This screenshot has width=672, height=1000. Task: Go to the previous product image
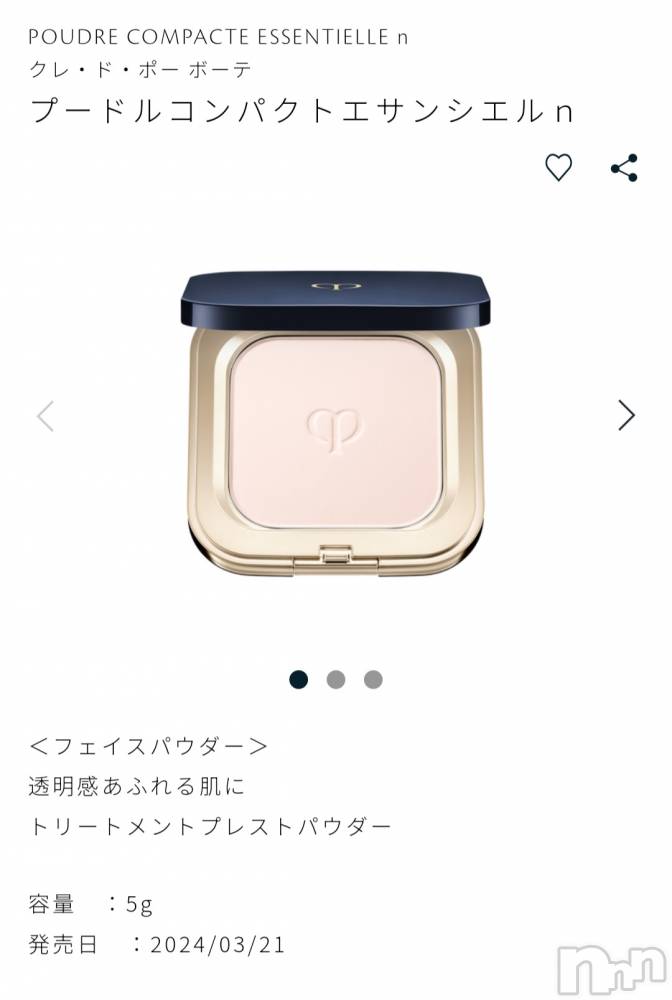[45, 415]
